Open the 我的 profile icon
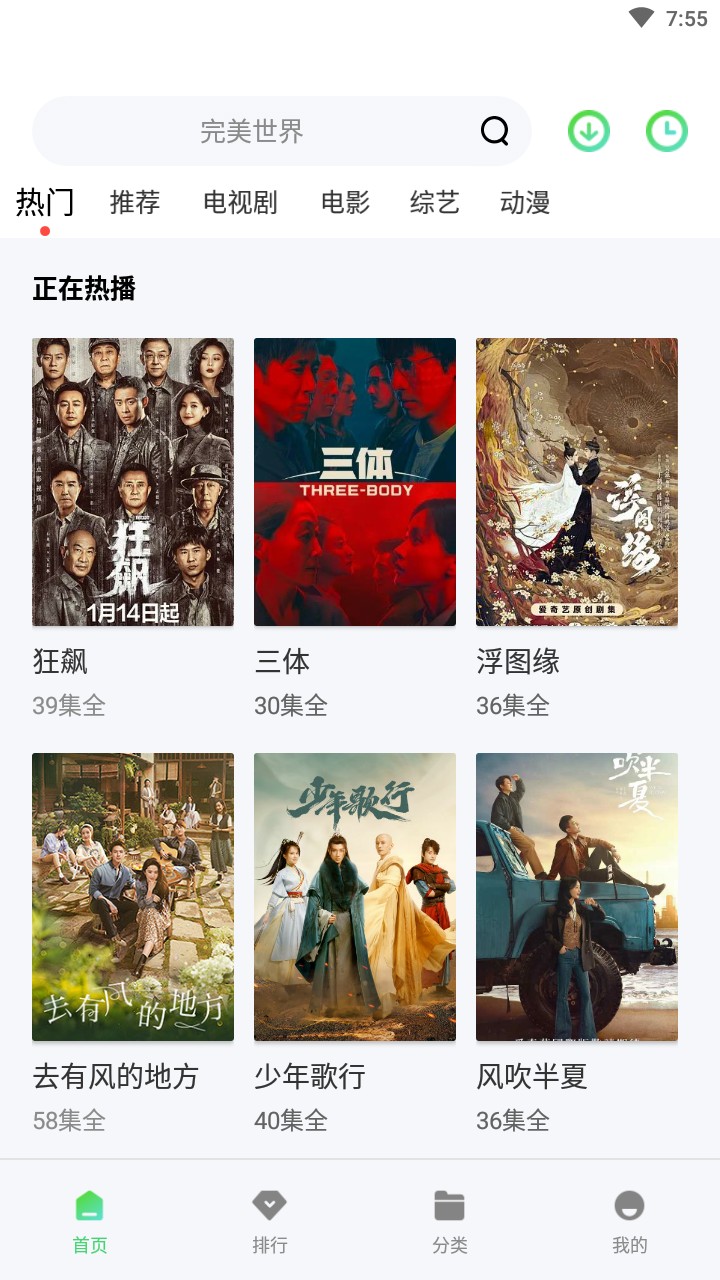The height and width of the screenshot is (1280, 720). [x=629, y=1206]
